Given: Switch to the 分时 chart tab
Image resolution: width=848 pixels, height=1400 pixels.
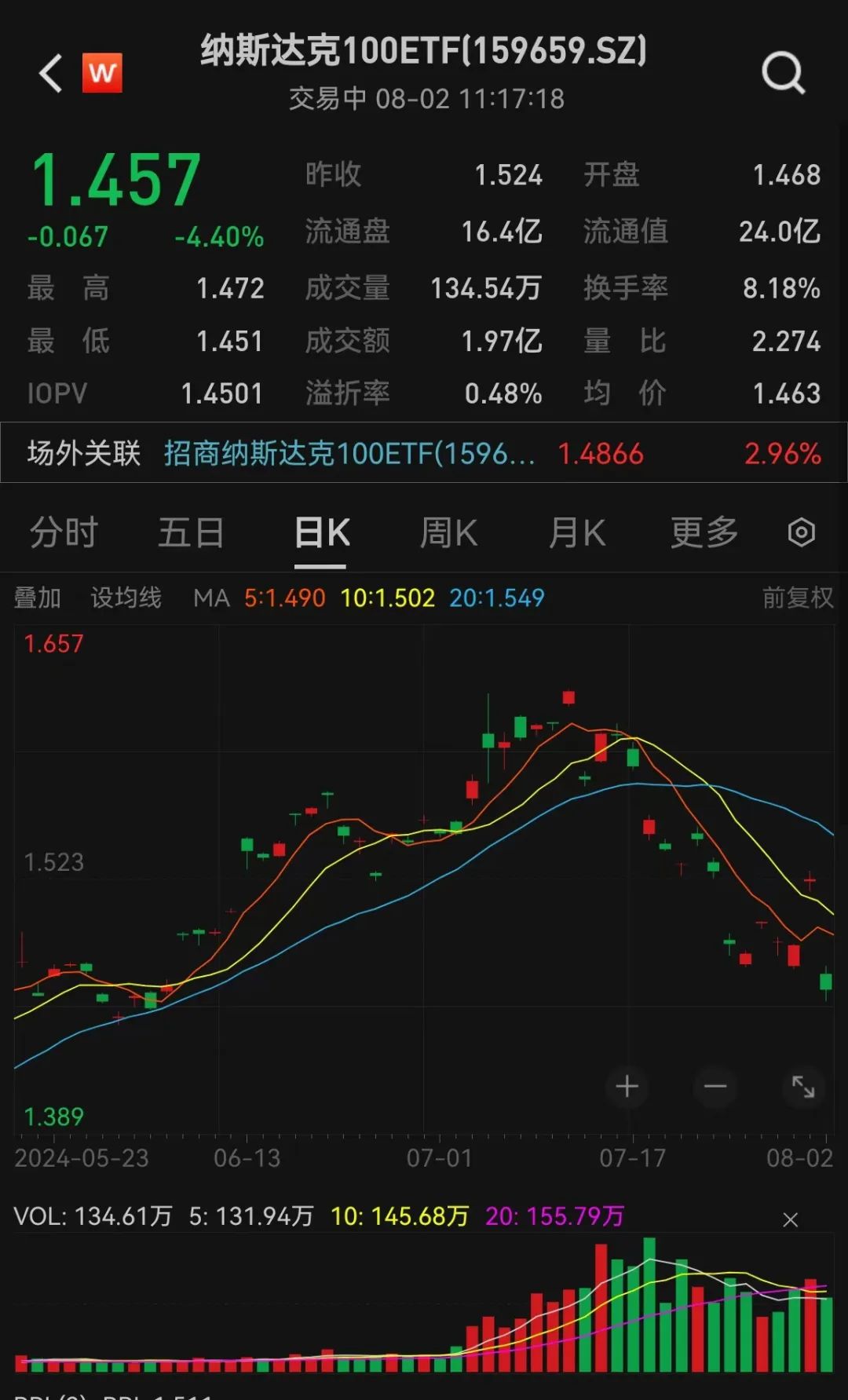Looking at the screenshot, I should pyautogui.click(x=64, y=532).
